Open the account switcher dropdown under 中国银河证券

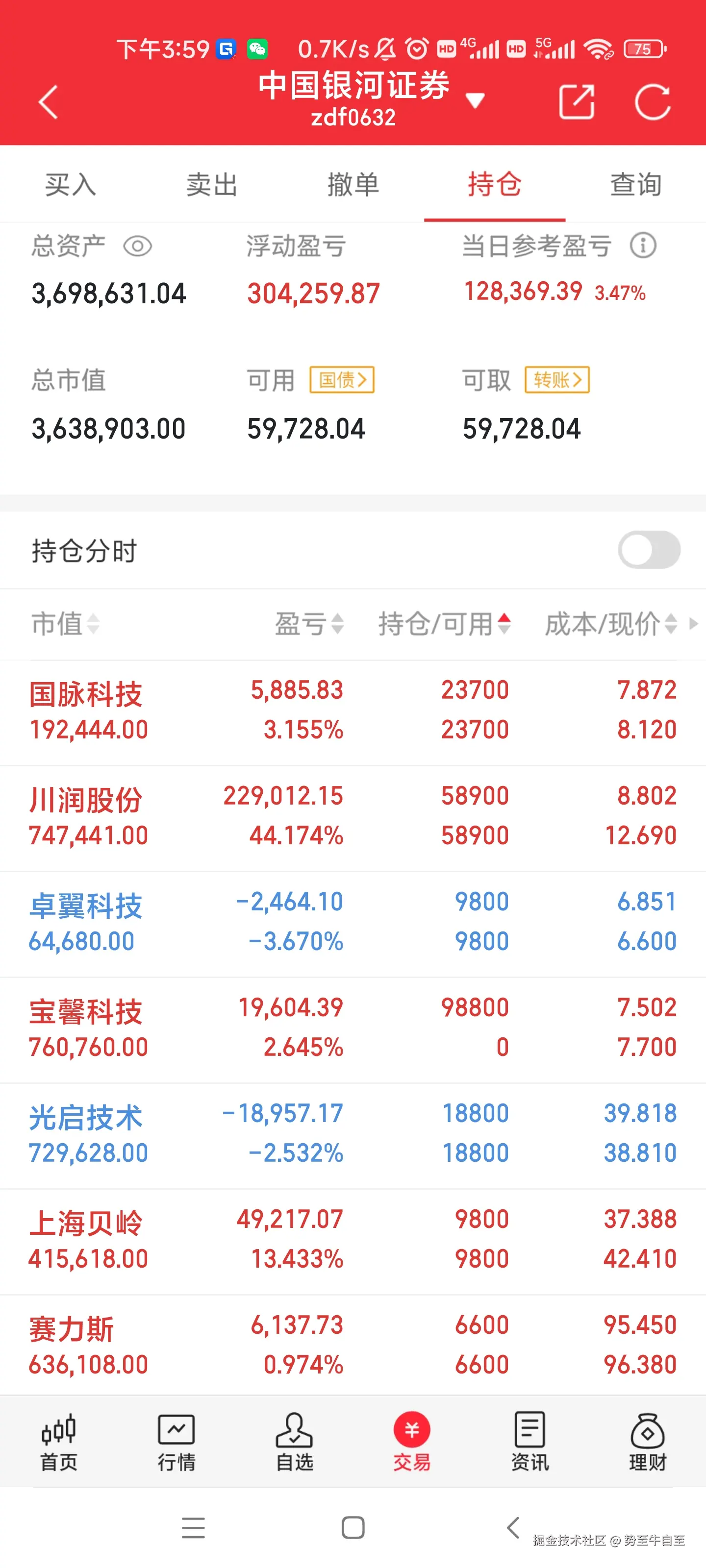pyautogui.click(x=476, y=100)
